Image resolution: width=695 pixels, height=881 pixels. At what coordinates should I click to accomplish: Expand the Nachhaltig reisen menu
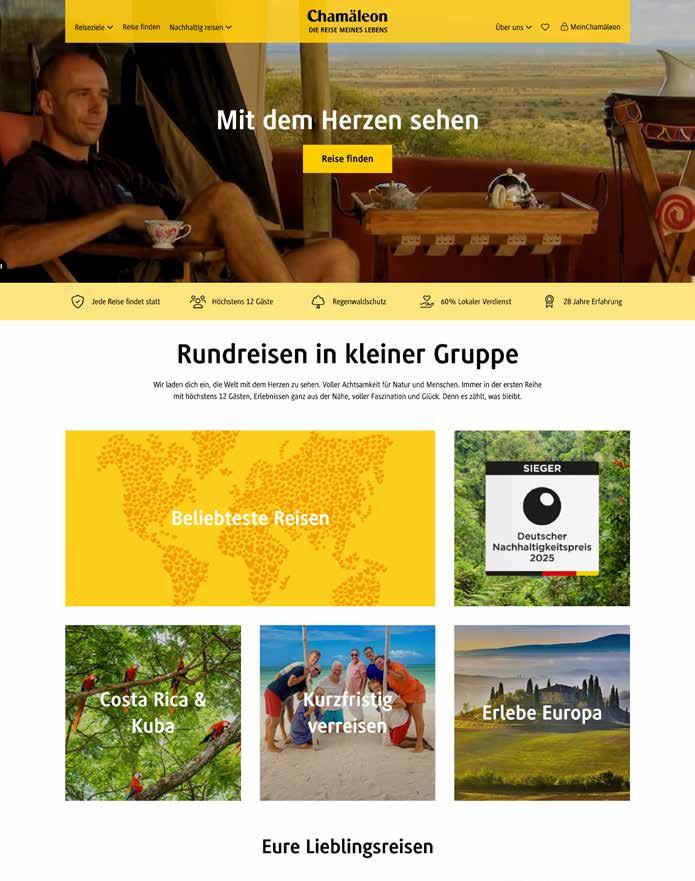(200, 27)
